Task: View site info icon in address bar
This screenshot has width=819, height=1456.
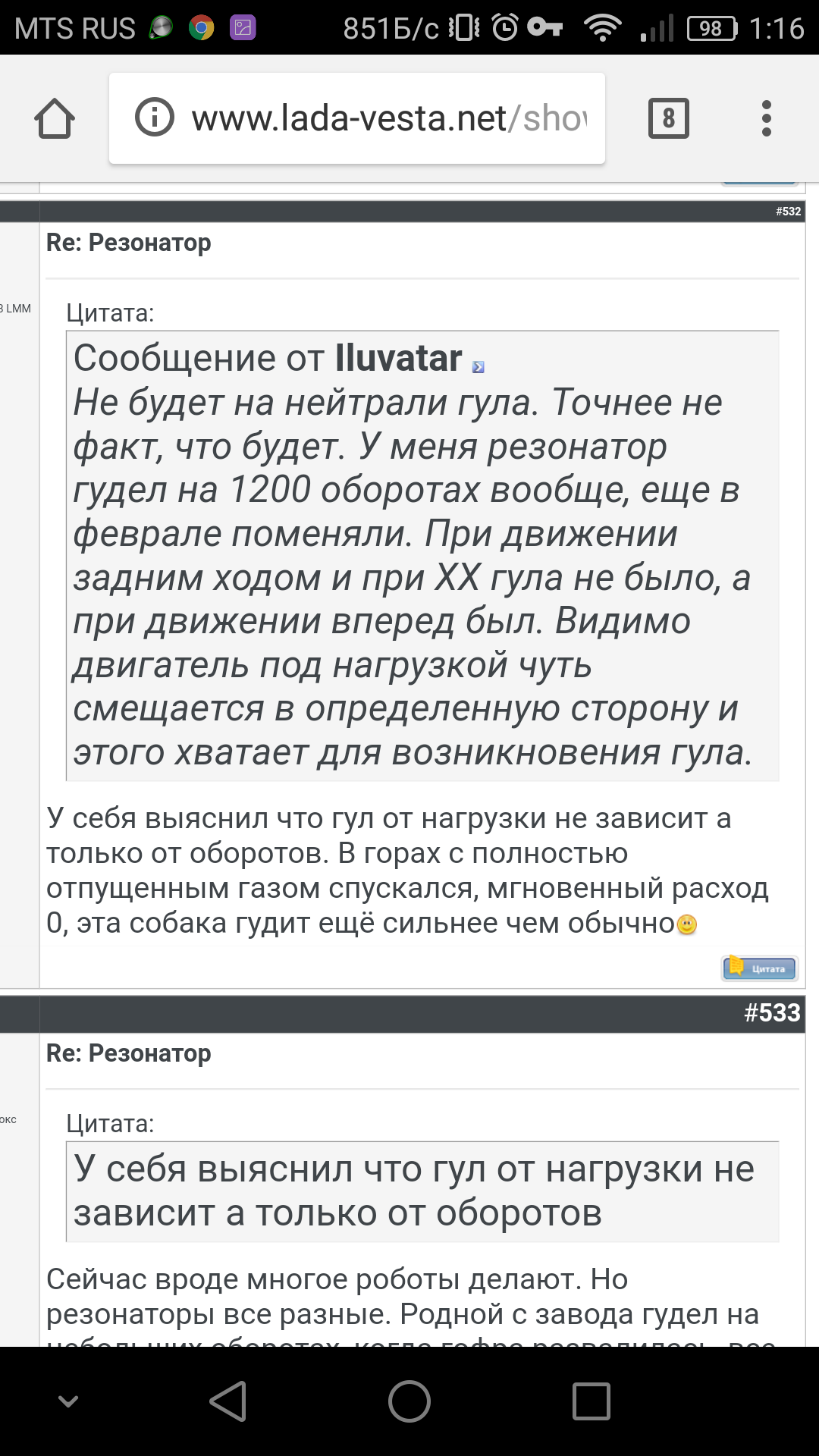Action: 155,118
